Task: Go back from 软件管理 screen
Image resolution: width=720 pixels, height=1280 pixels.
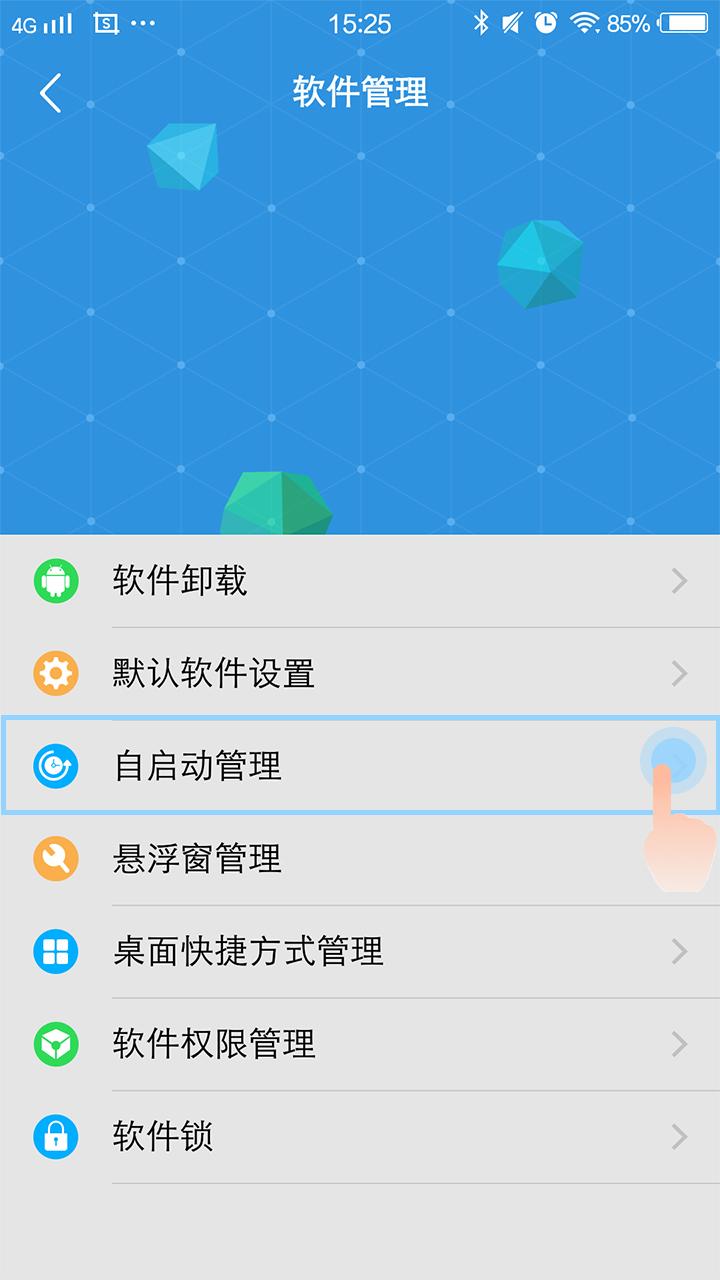Action: (x=50, y=93)
